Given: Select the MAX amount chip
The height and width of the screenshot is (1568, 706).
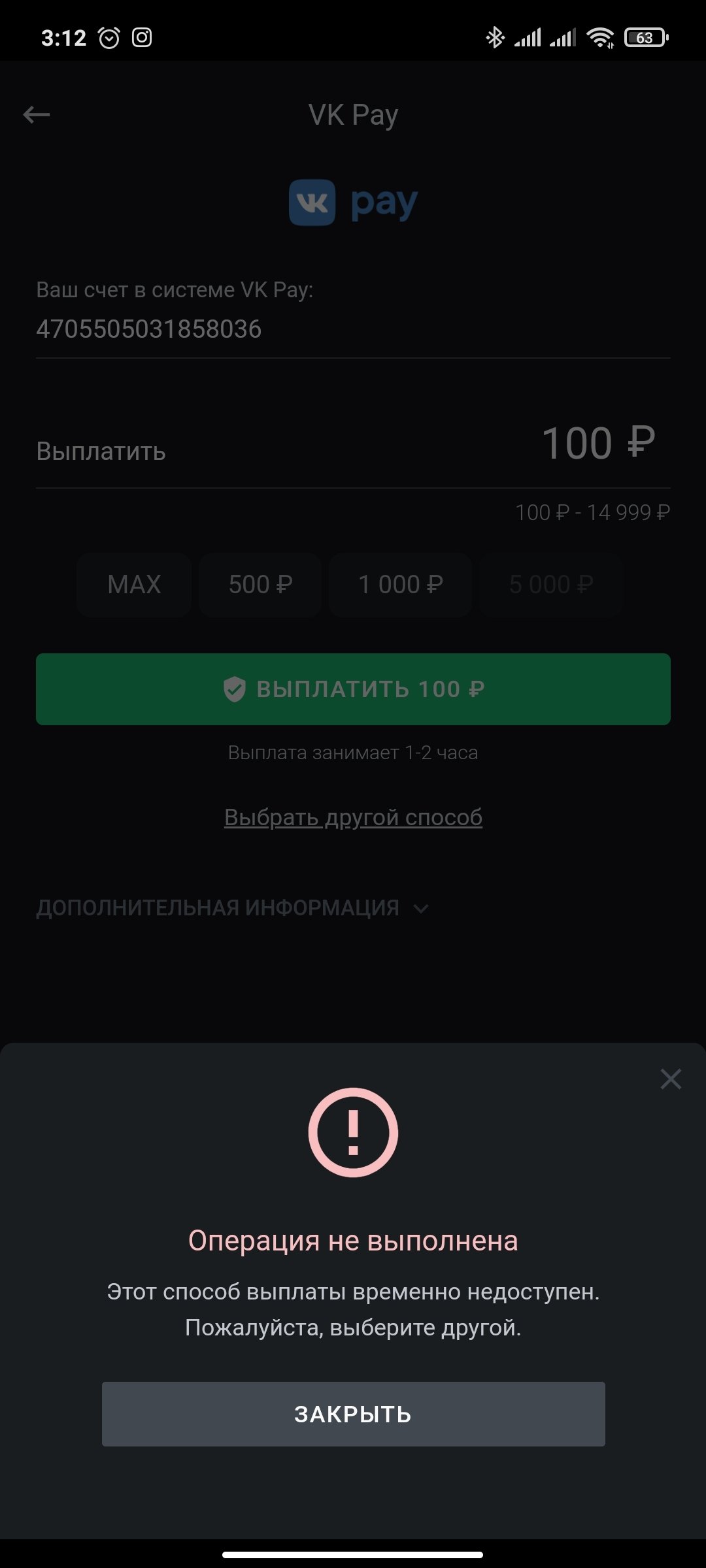Looking at the screenshot, I should (x=134, y=584).
